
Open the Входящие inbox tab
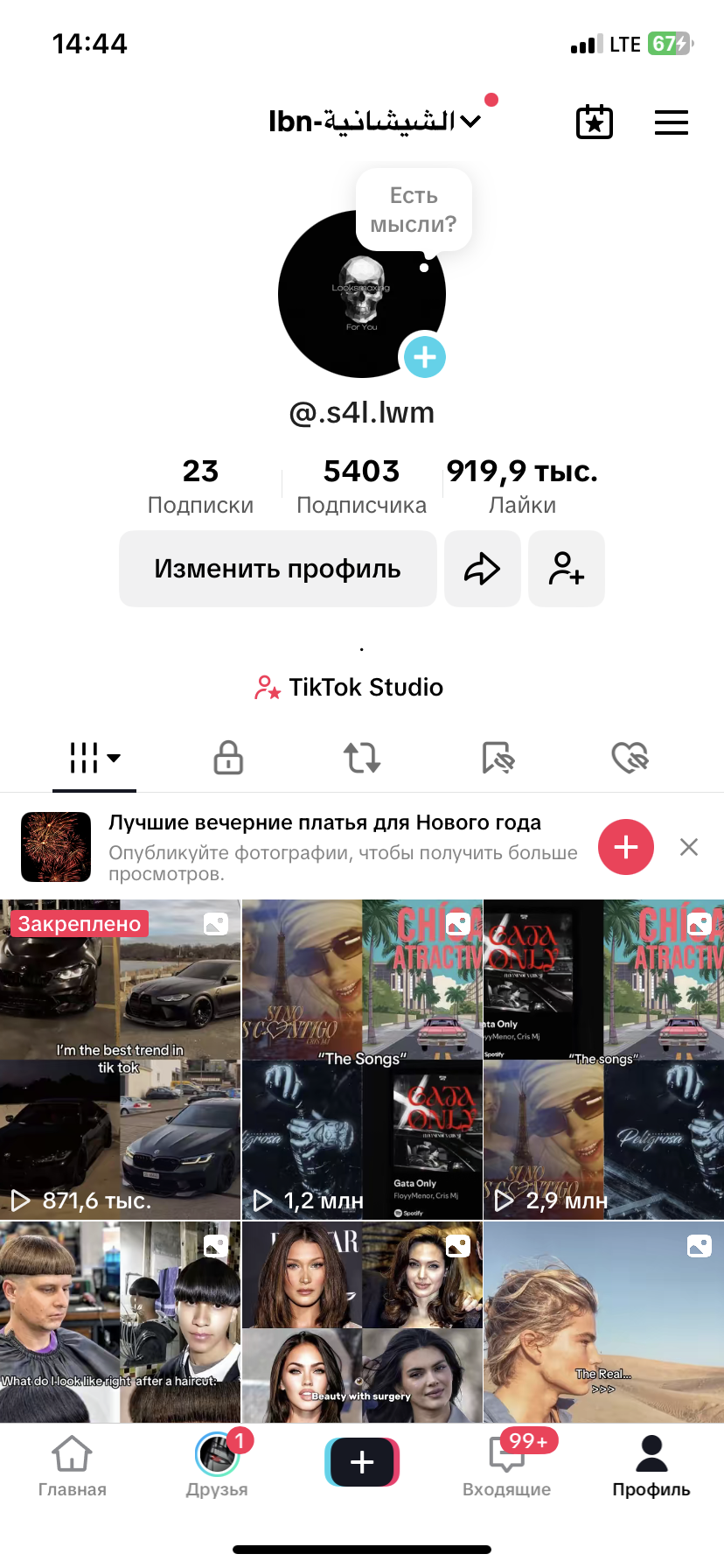507,1466
